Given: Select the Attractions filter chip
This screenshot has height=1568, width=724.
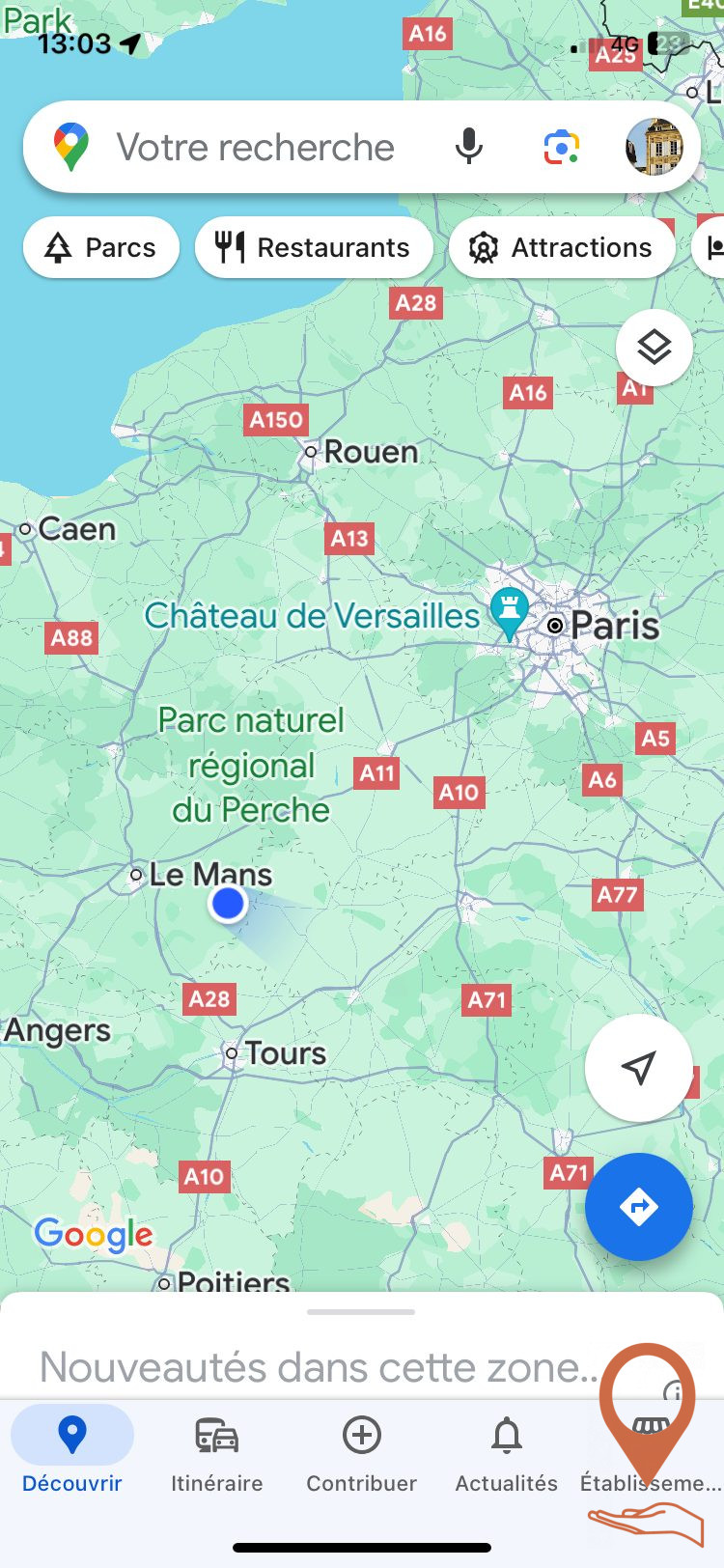Looking at the screenshot, I should tap(562, 247).
